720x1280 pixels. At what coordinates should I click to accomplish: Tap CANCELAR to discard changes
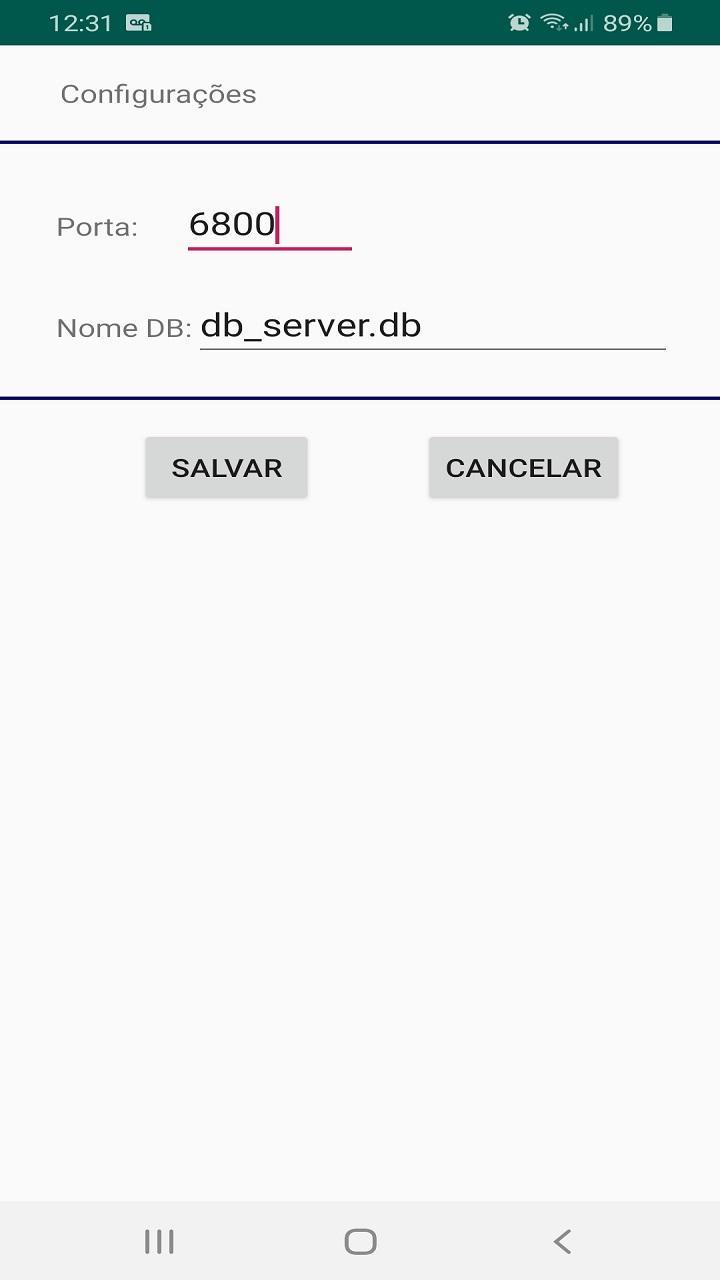[x=524, y=467]
